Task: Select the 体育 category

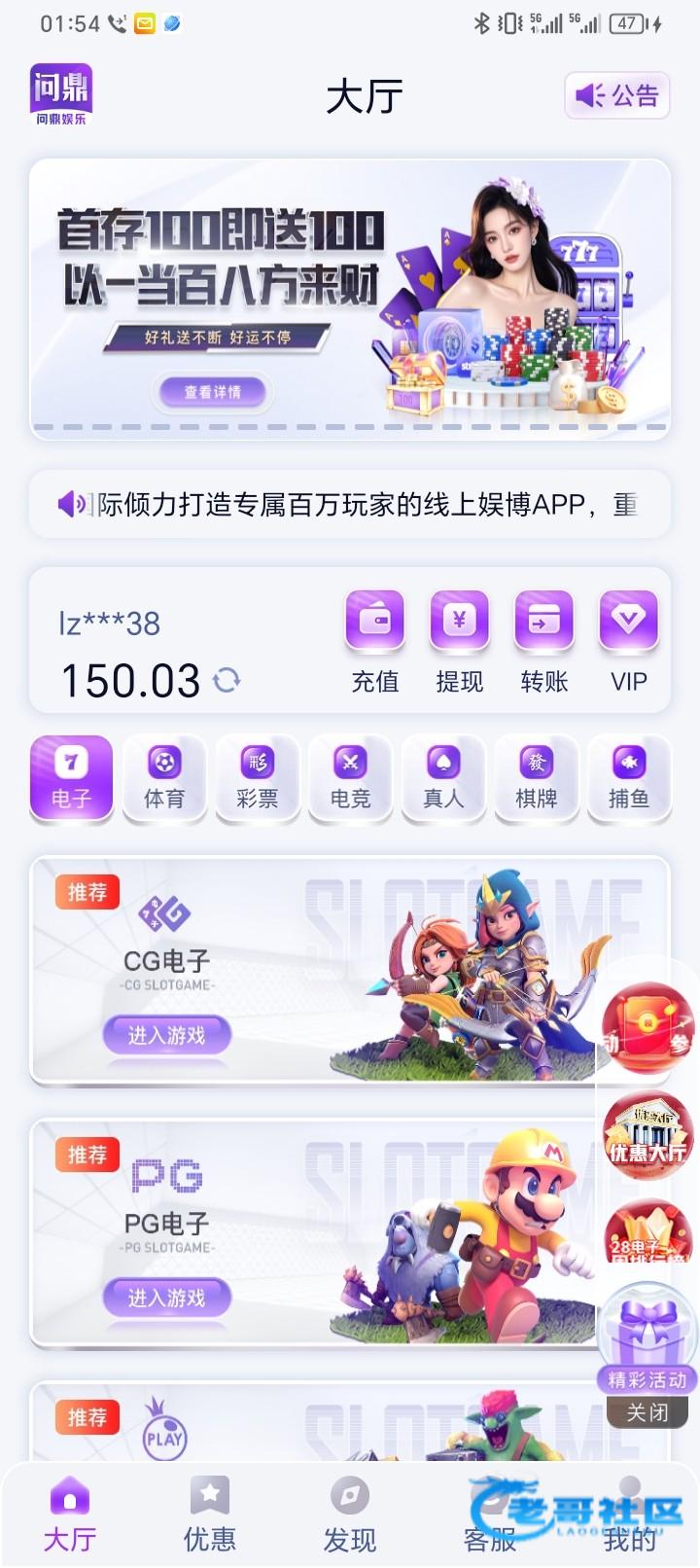Action: point(163,778)
